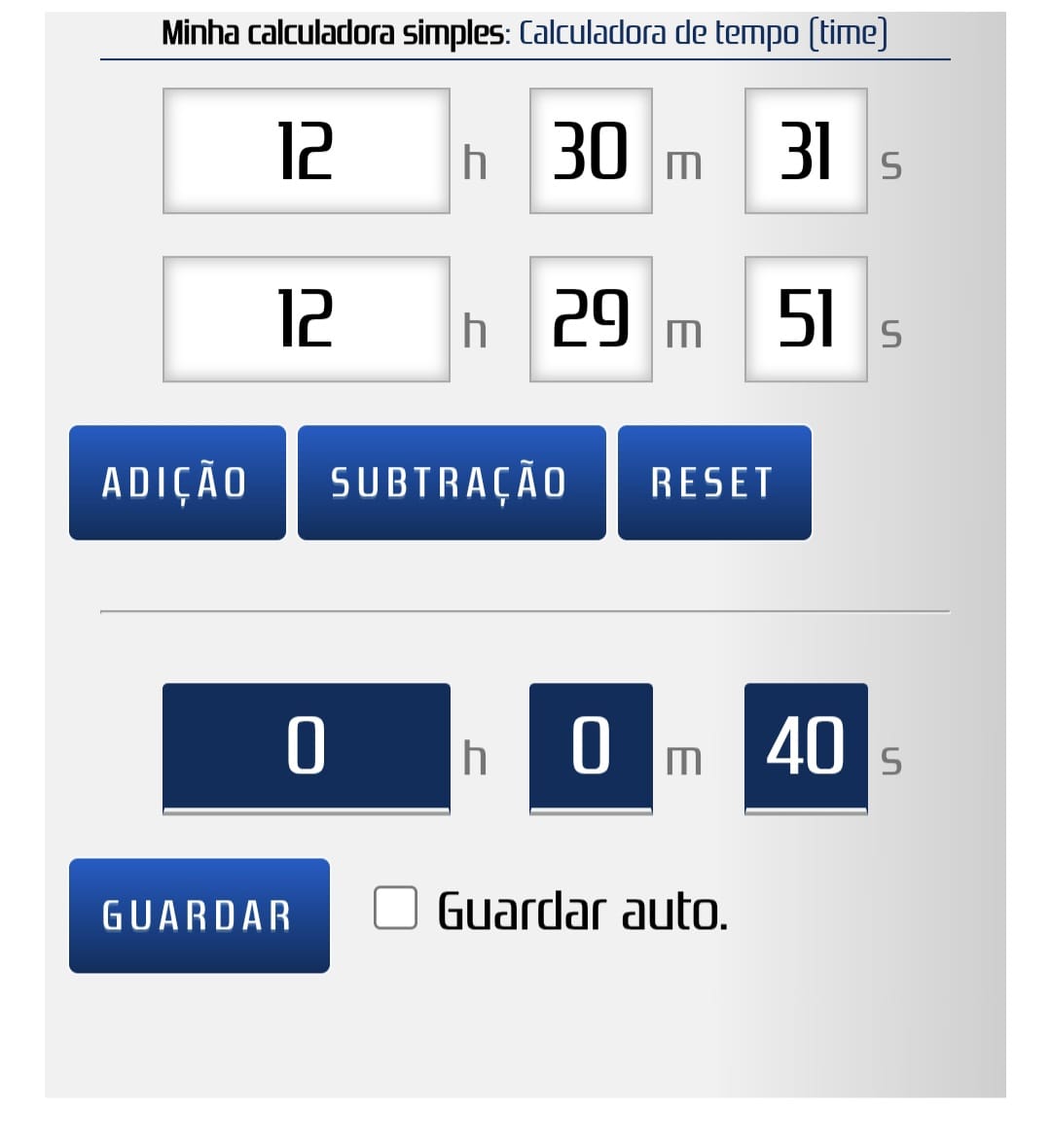Save the result with GUARDAR

(199, 915)
